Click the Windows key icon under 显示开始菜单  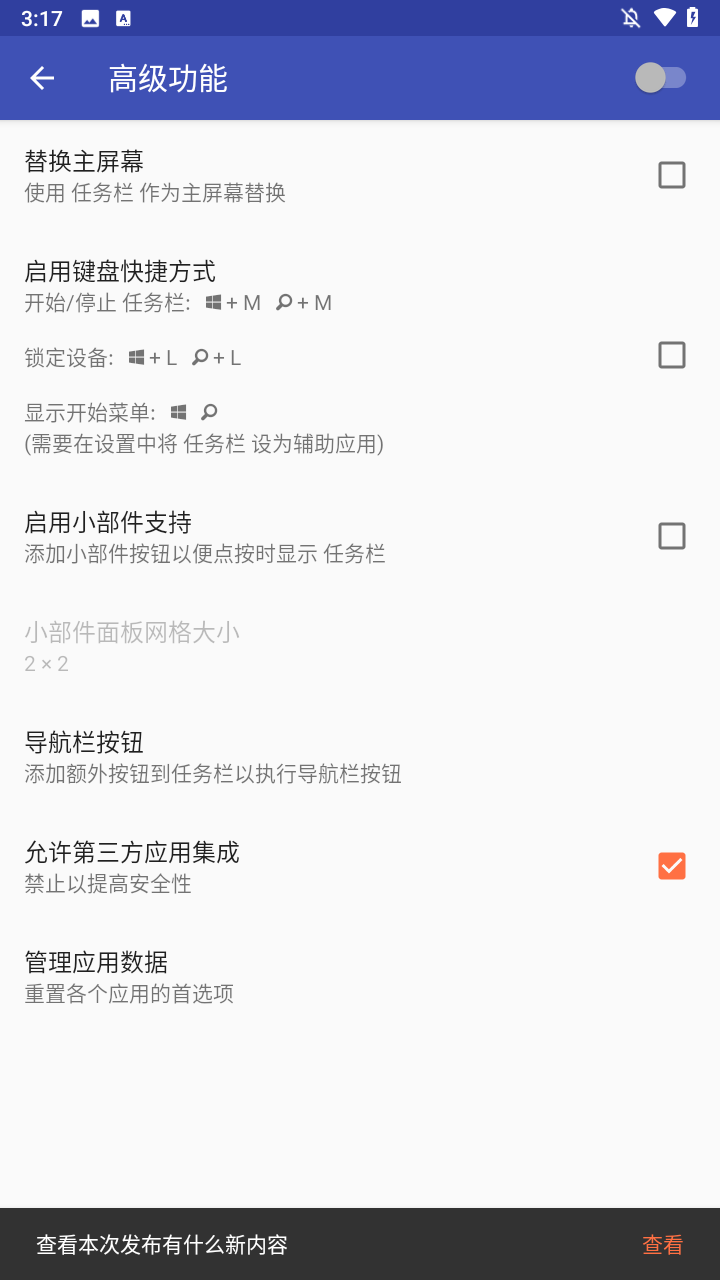click(178, 411)
